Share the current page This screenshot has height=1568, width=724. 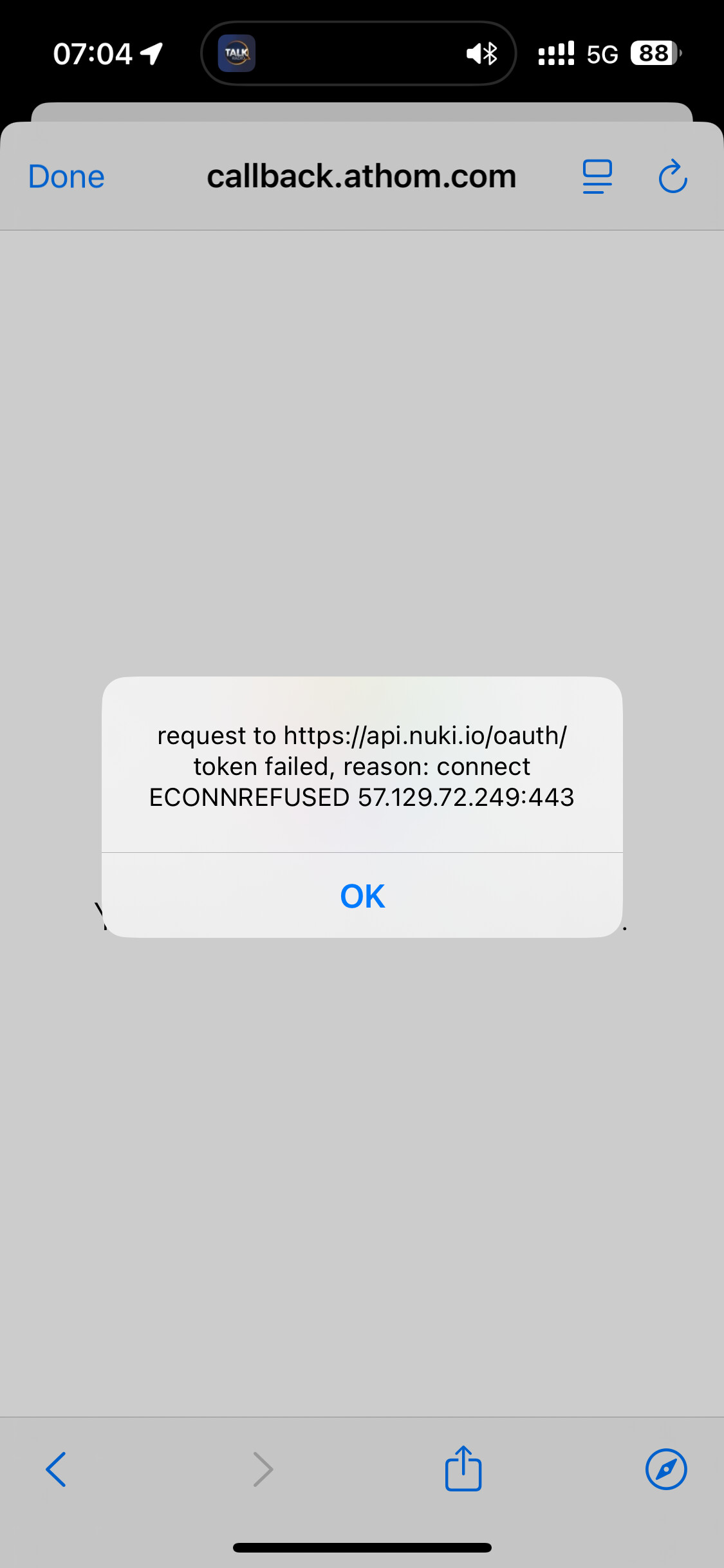click(x=463, y=1468)
